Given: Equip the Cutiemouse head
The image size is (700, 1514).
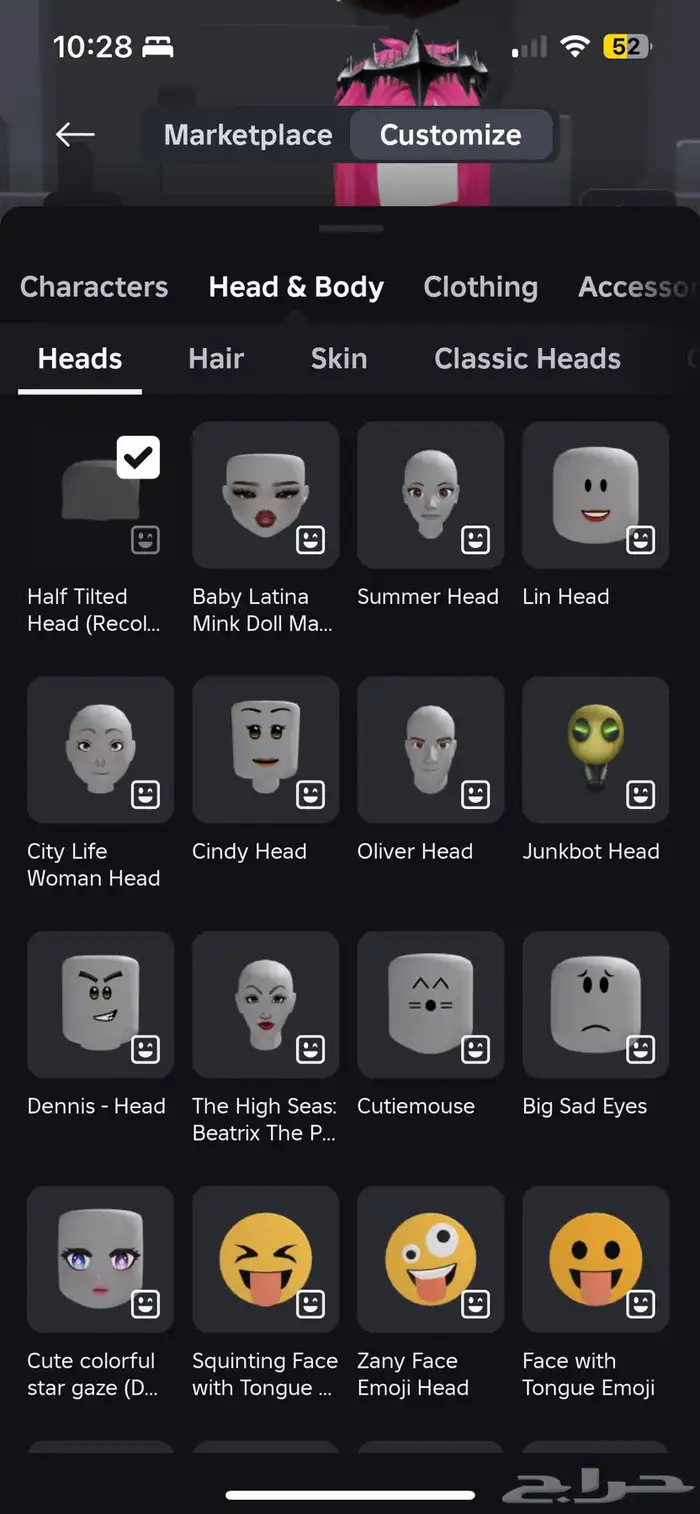Looking at the screenshot, I should point(430,1005).
